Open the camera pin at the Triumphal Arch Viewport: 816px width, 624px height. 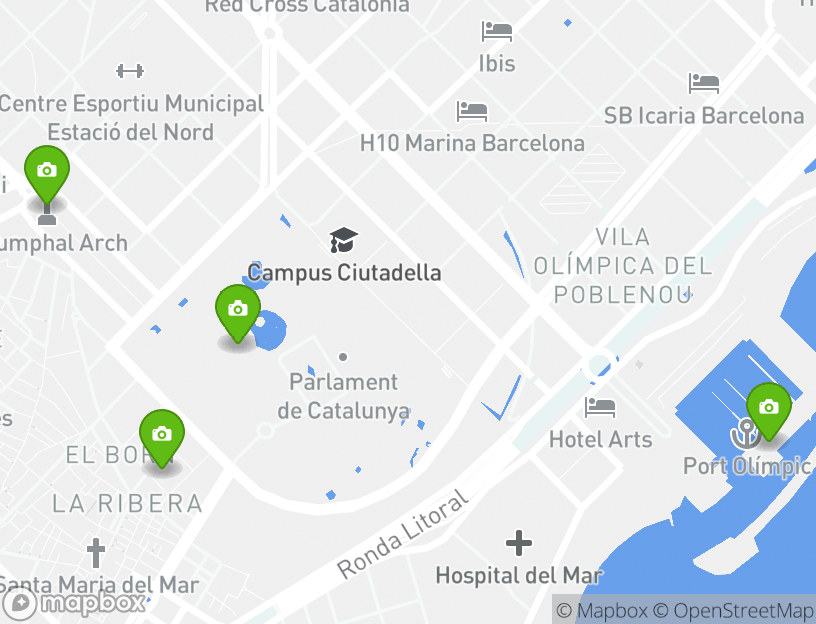click(x=46, y=172)
